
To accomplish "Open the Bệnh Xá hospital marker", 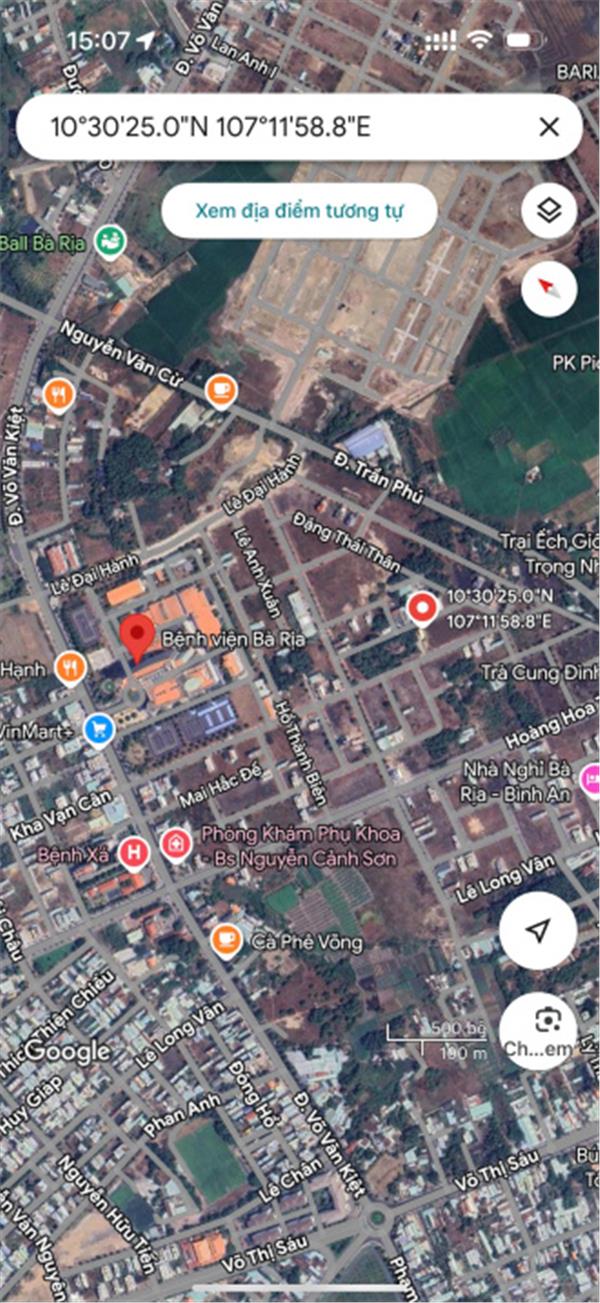I will coord(133,853).
